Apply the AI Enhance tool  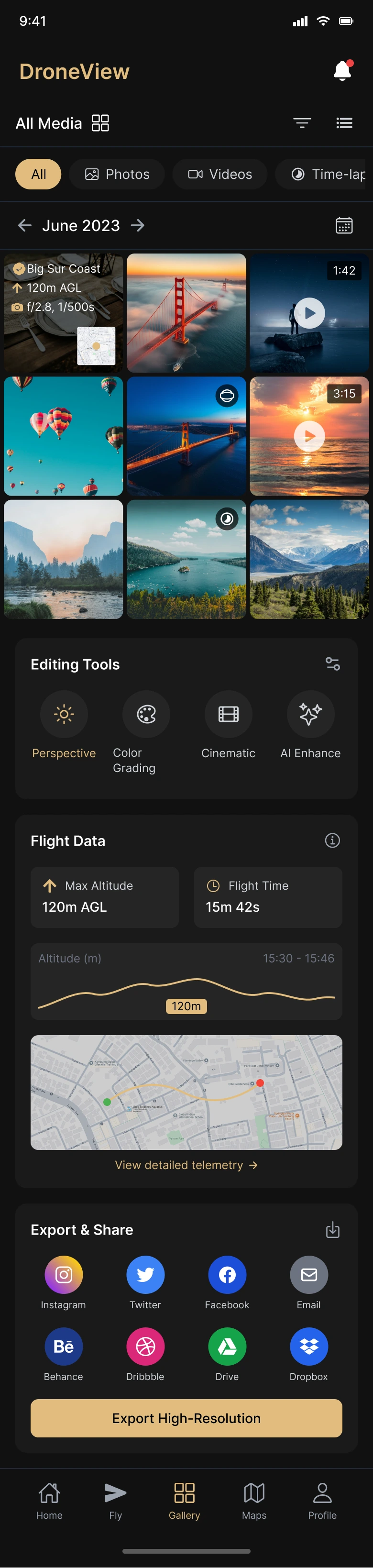click(310, 714)
